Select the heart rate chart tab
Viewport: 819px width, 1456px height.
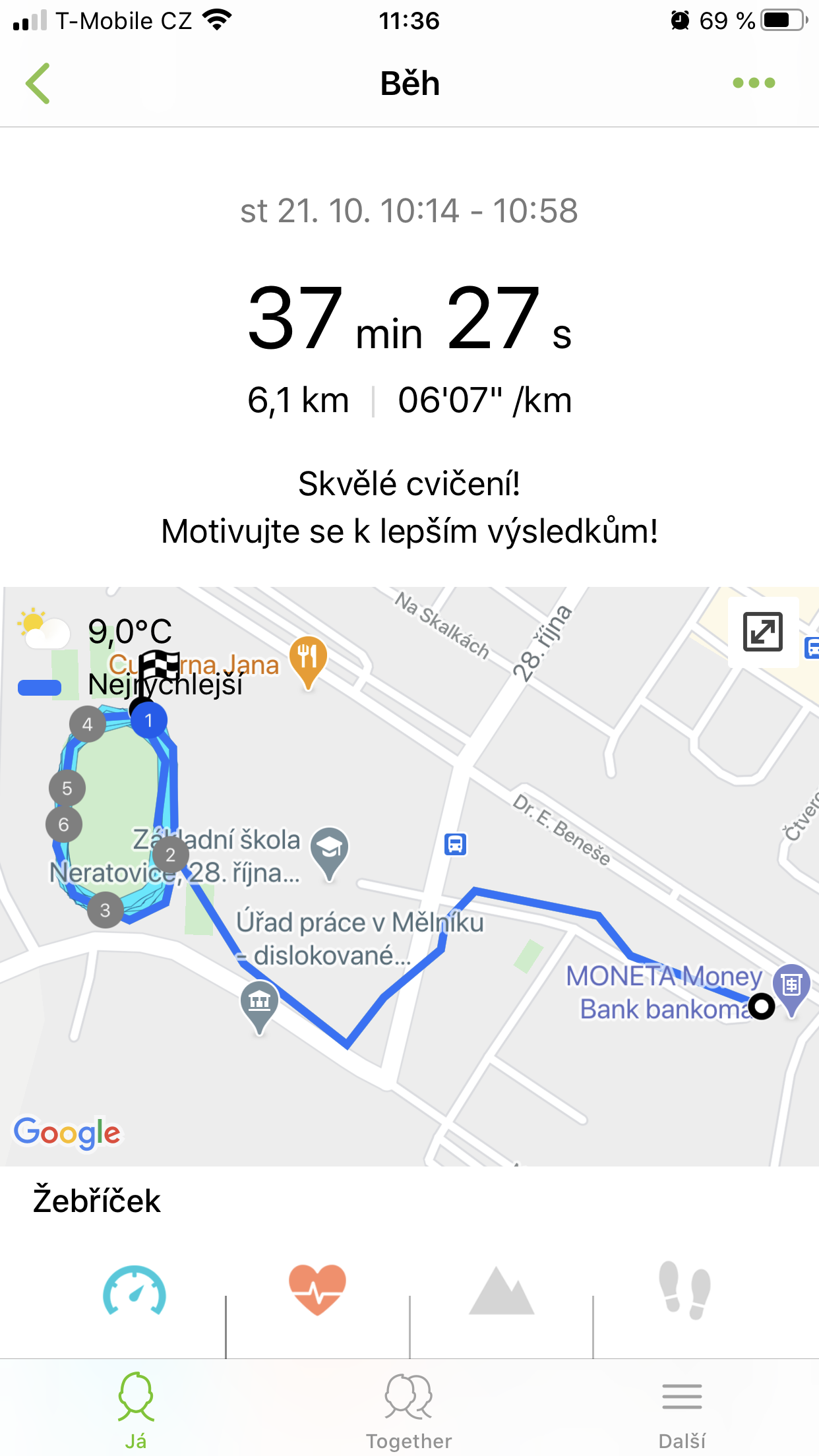pyautogui.click(x=317, y=1289)
